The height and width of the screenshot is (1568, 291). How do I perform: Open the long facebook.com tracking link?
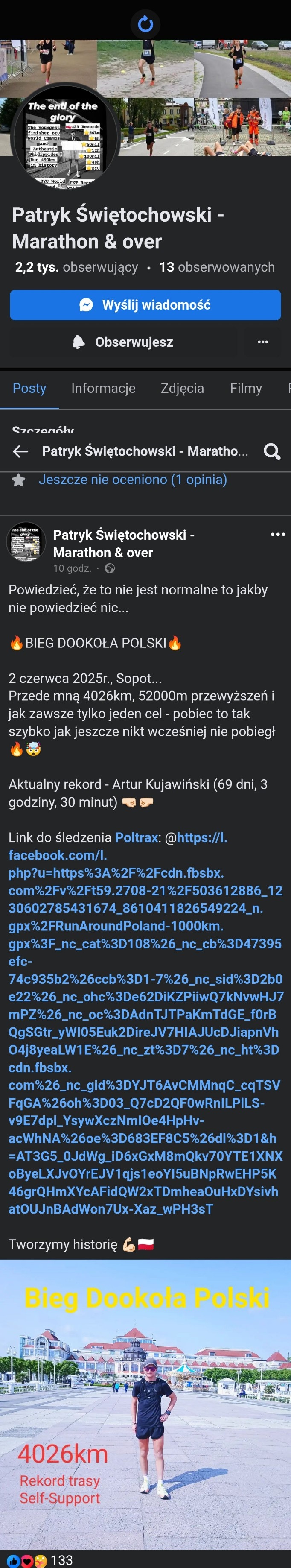145,1023
